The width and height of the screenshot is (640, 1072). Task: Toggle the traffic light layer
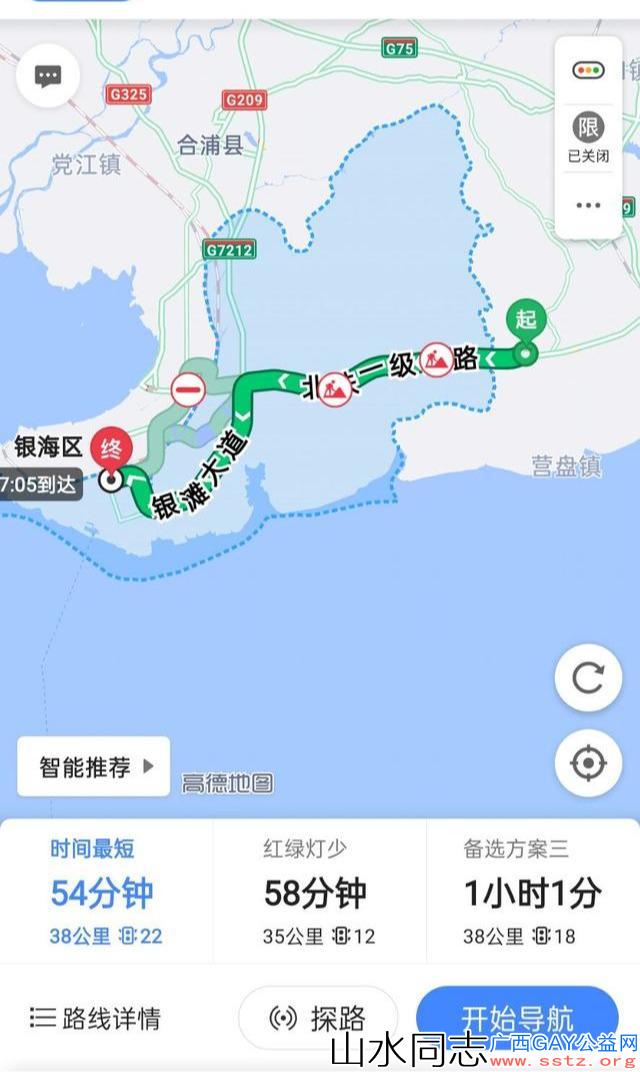click(588, 71)
